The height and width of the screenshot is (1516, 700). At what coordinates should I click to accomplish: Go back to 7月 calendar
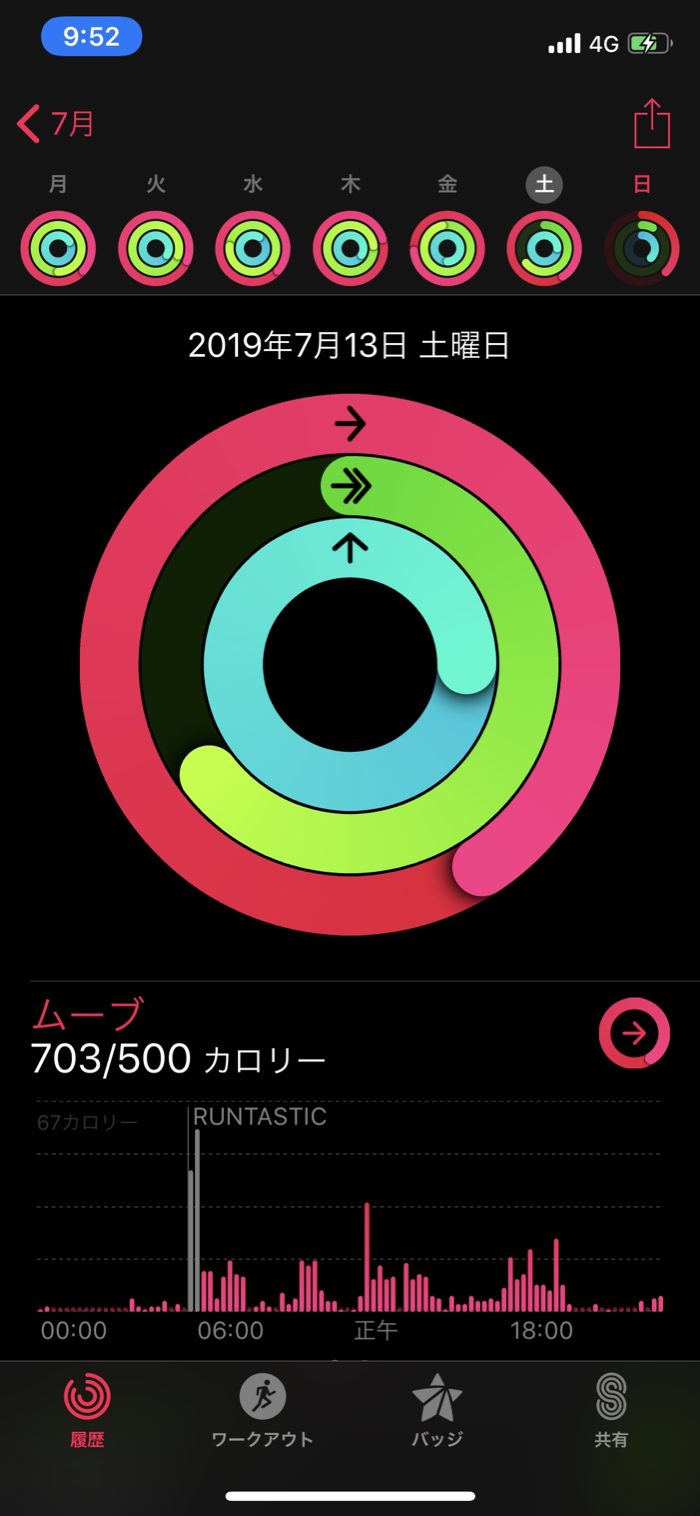(57, 124)
